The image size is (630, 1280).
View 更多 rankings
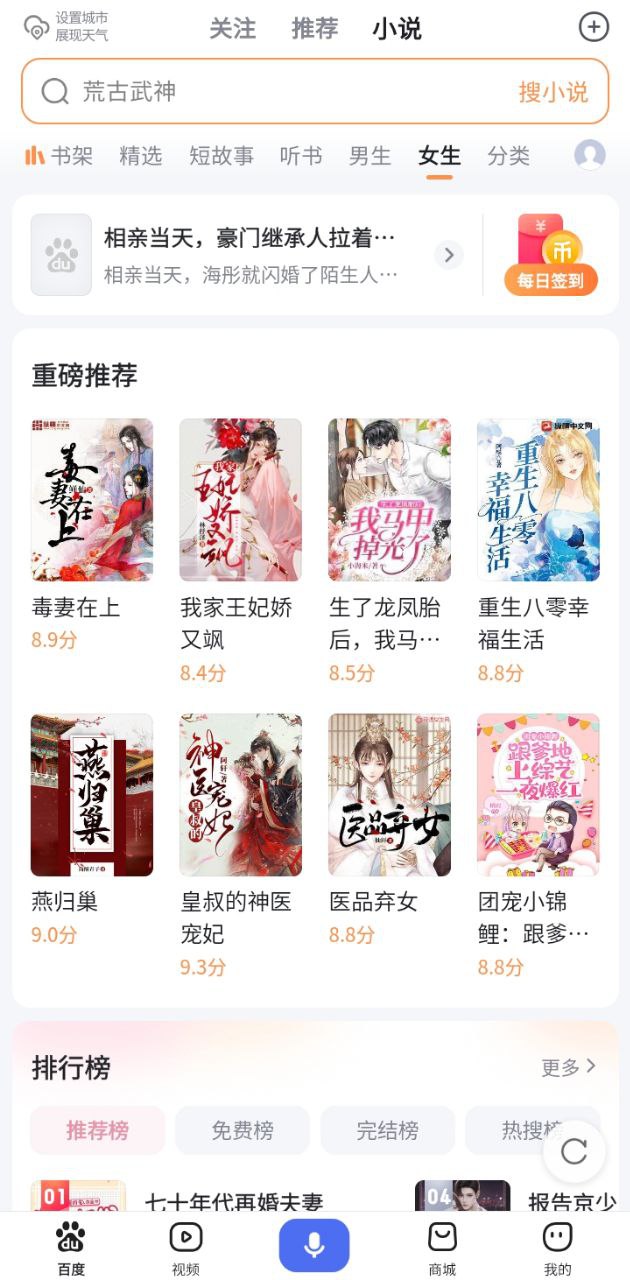coord(568,1067)
